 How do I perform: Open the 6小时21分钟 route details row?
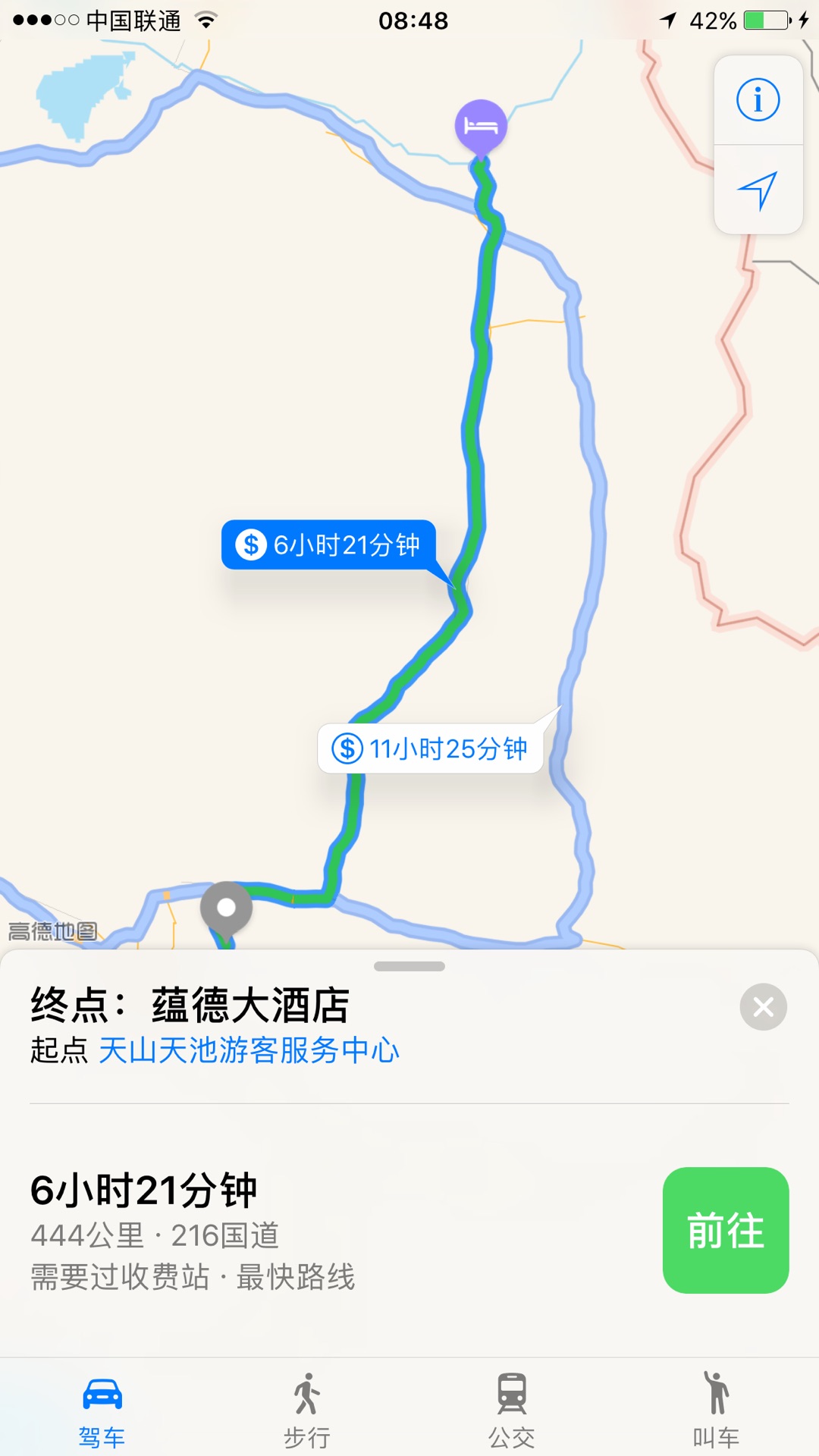click(303, 1230)
